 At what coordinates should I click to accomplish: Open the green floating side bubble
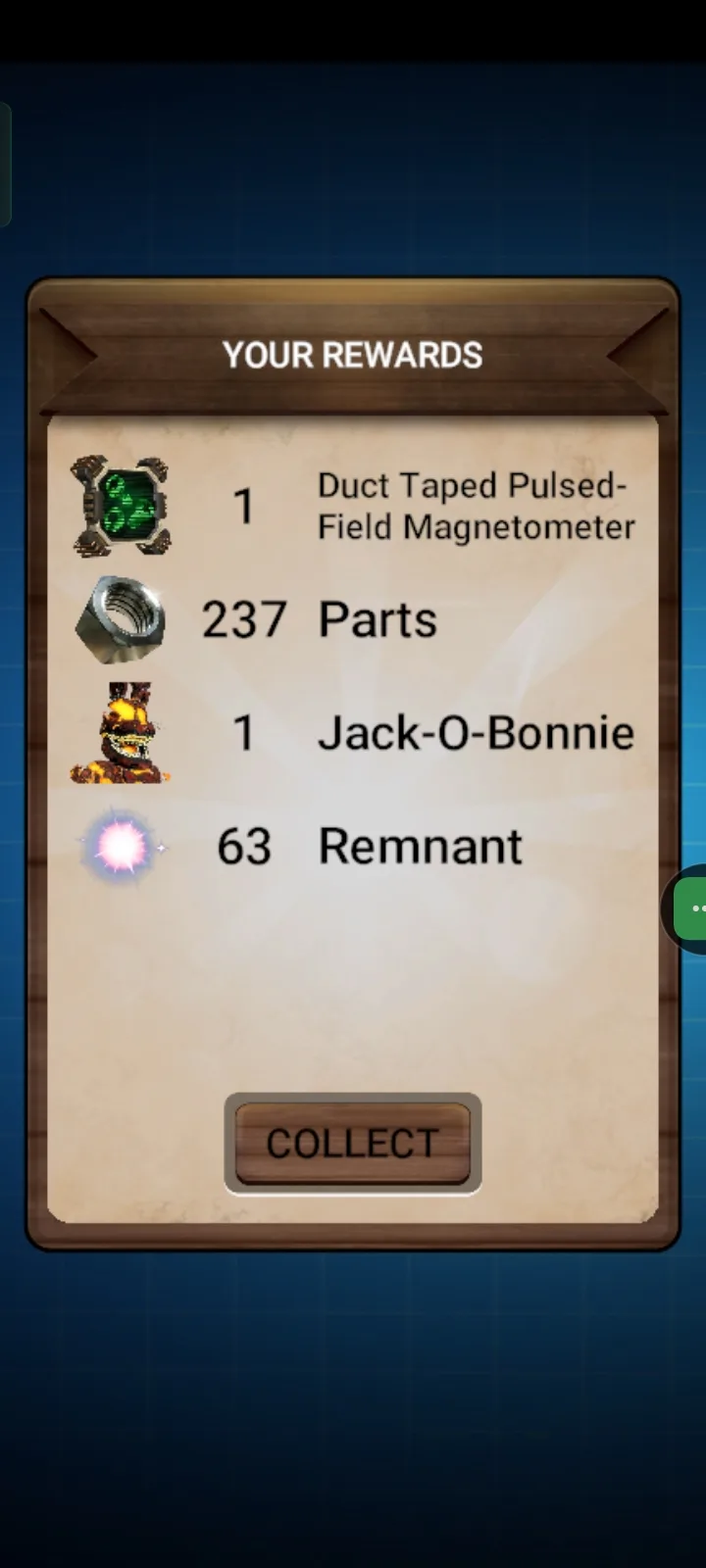click(689, 908)
